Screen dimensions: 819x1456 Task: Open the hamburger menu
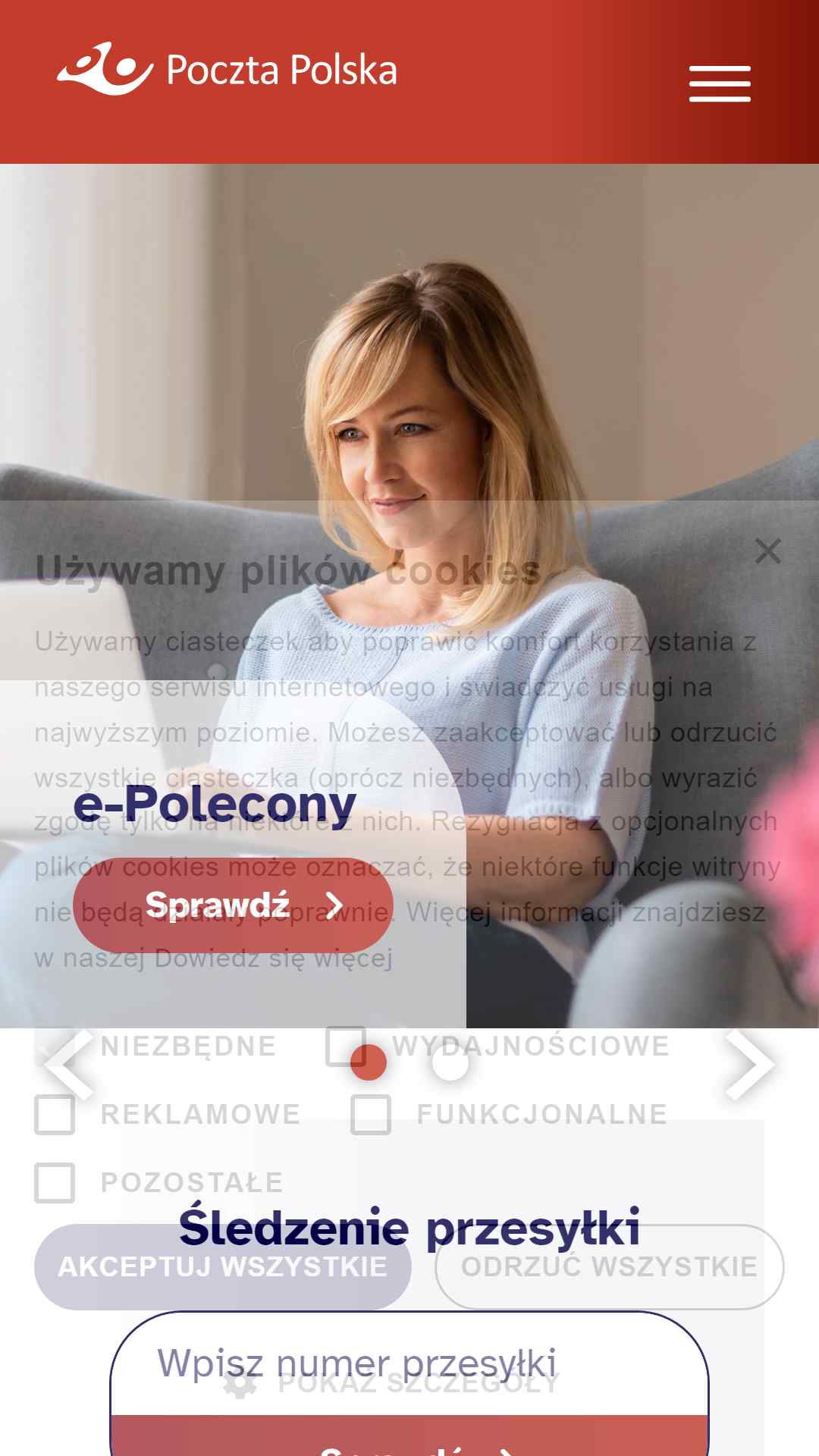point(719,83)
